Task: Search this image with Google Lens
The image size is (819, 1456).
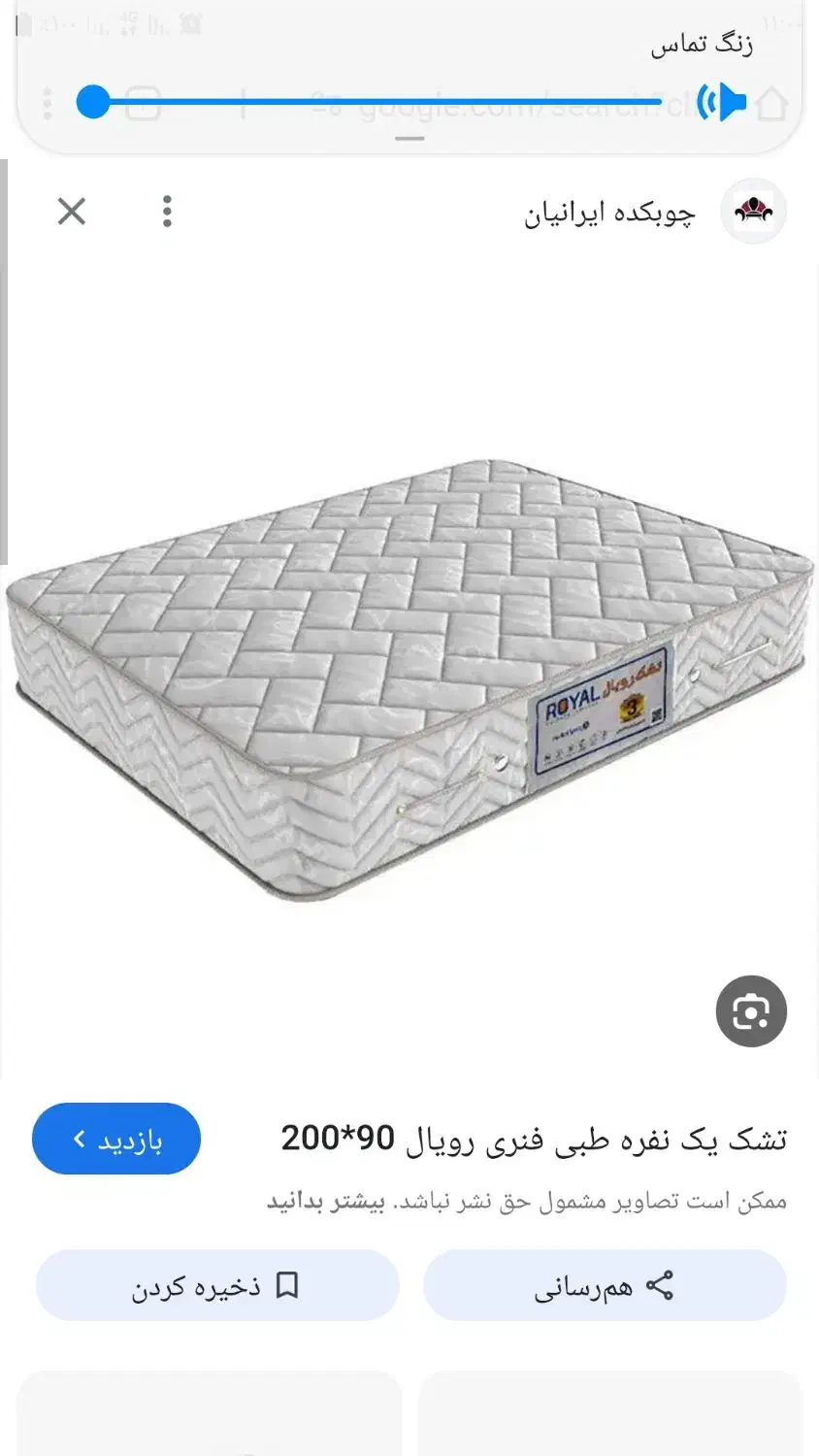Action: (750, 1011)
